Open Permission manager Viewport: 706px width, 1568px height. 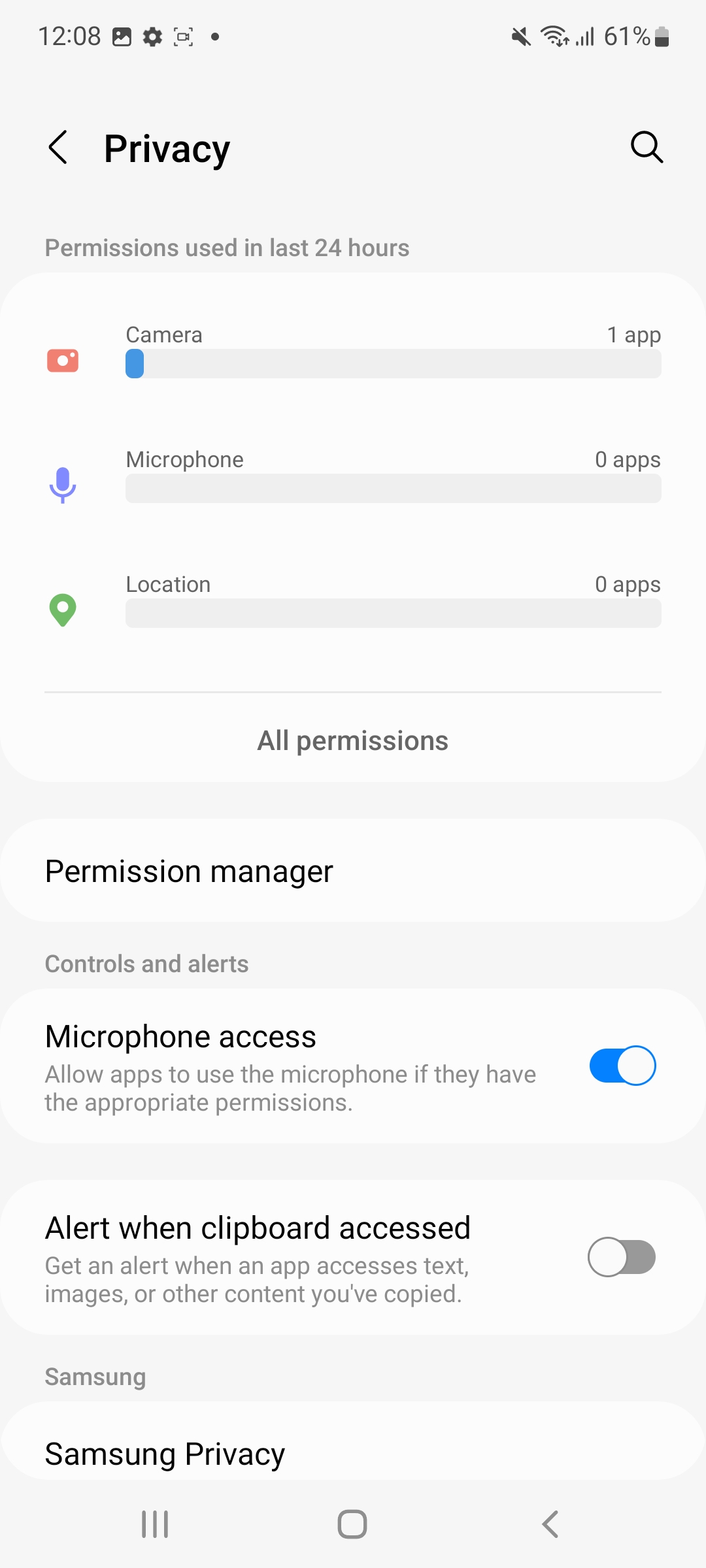(353, 871)
